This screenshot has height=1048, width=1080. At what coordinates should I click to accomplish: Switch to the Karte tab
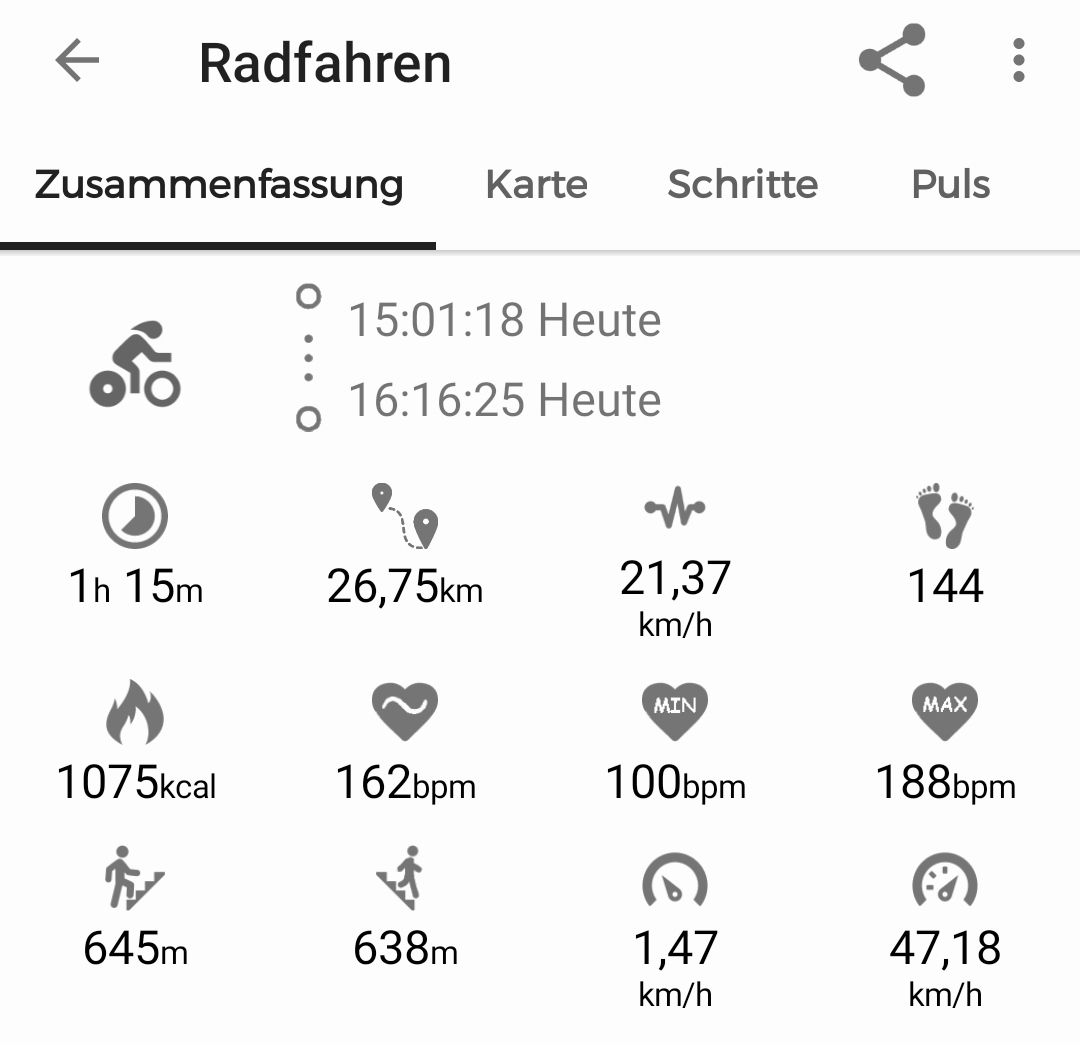click(537, 184)
